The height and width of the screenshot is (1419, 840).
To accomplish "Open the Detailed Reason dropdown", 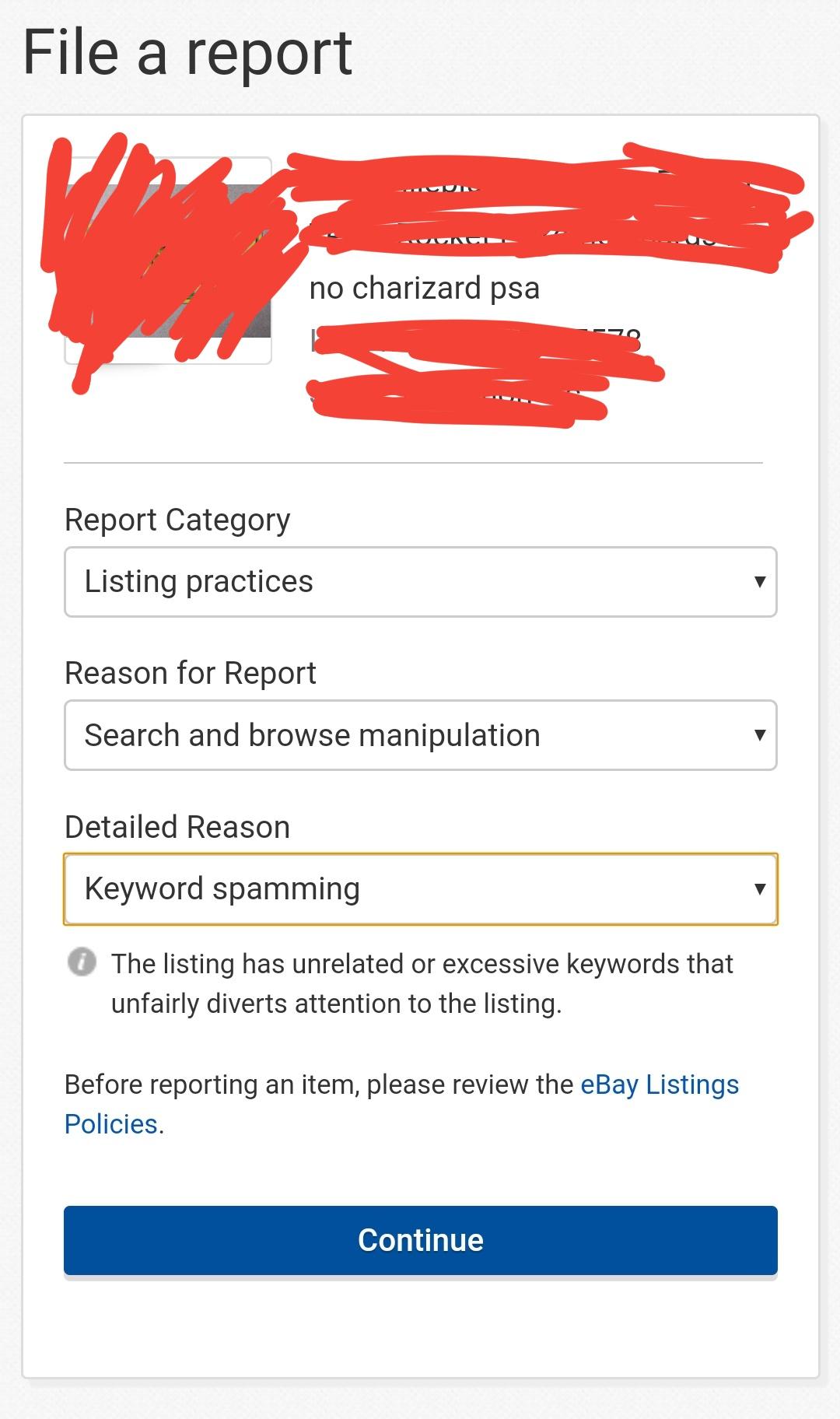I will [x=420, y=889].
